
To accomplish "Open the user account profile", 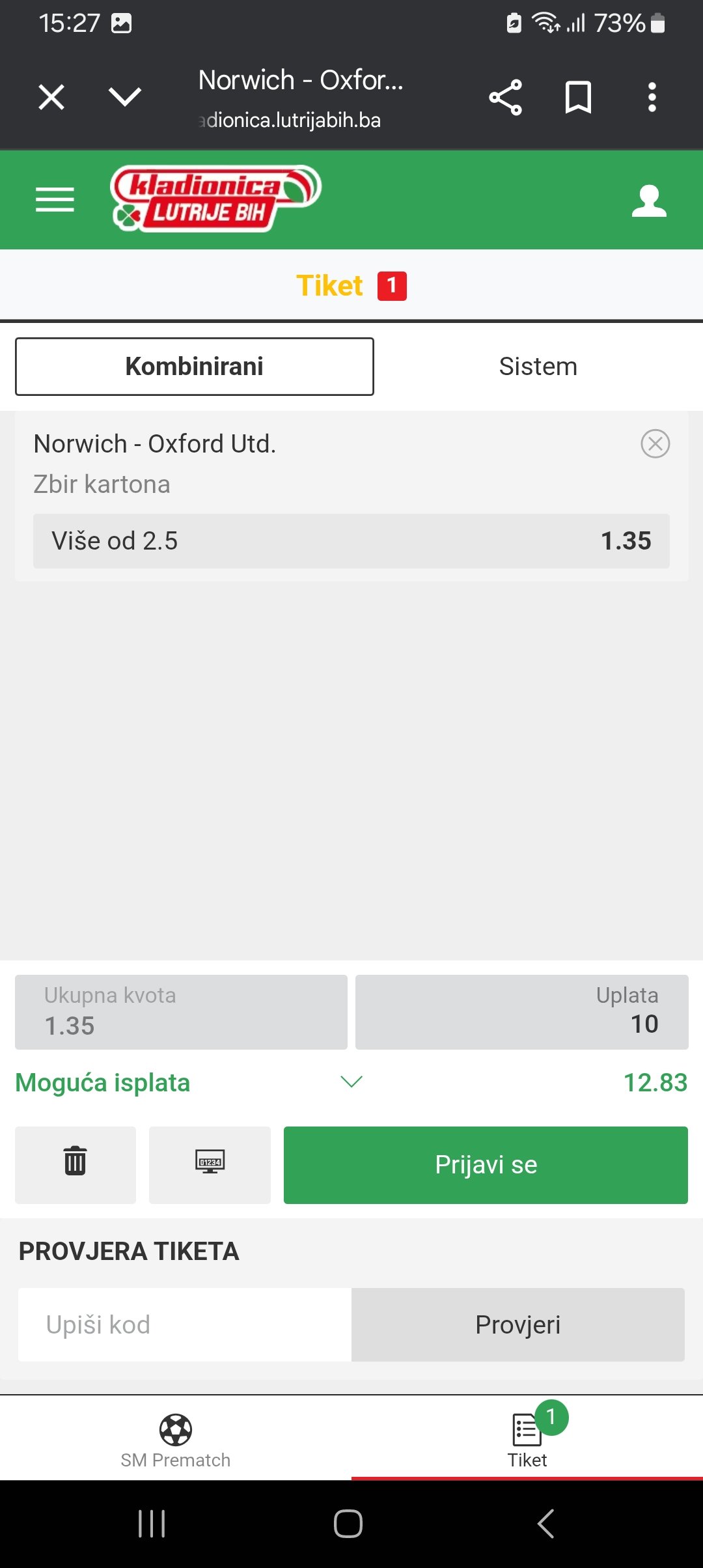I will coord(649,201).
